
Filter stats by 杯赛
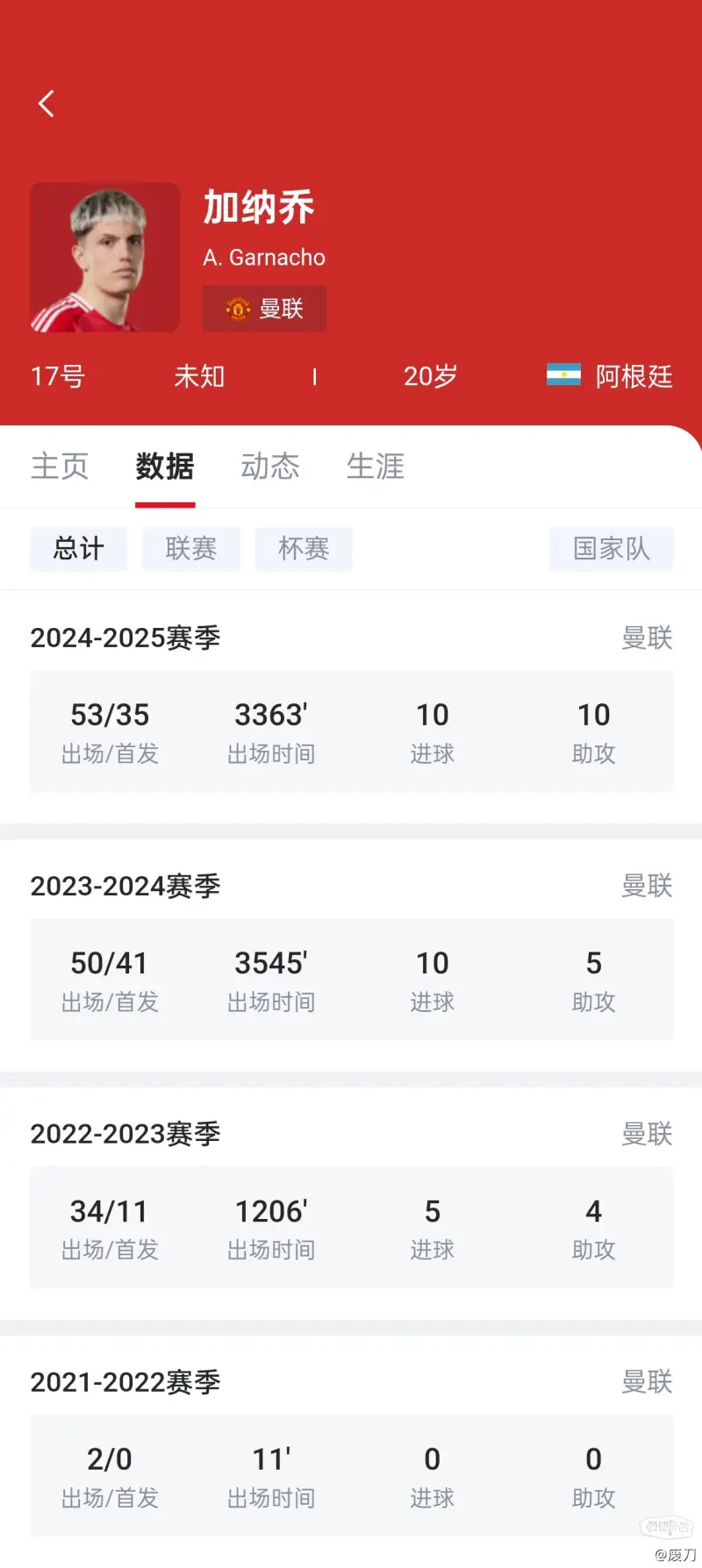point(304,549)
